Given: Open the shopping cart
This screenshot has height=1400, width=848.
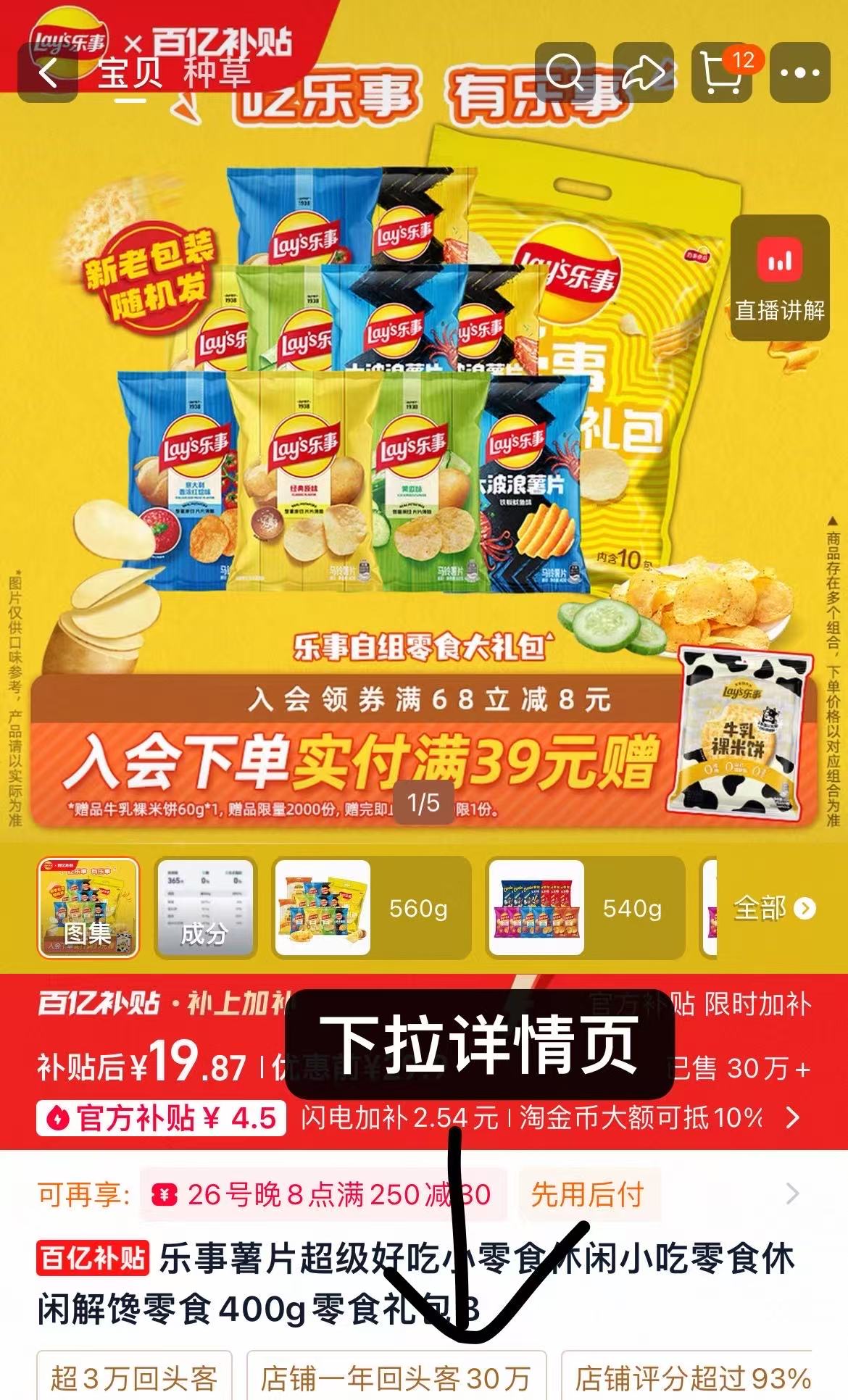Looking at the screenshot, I should click(722, 72).
